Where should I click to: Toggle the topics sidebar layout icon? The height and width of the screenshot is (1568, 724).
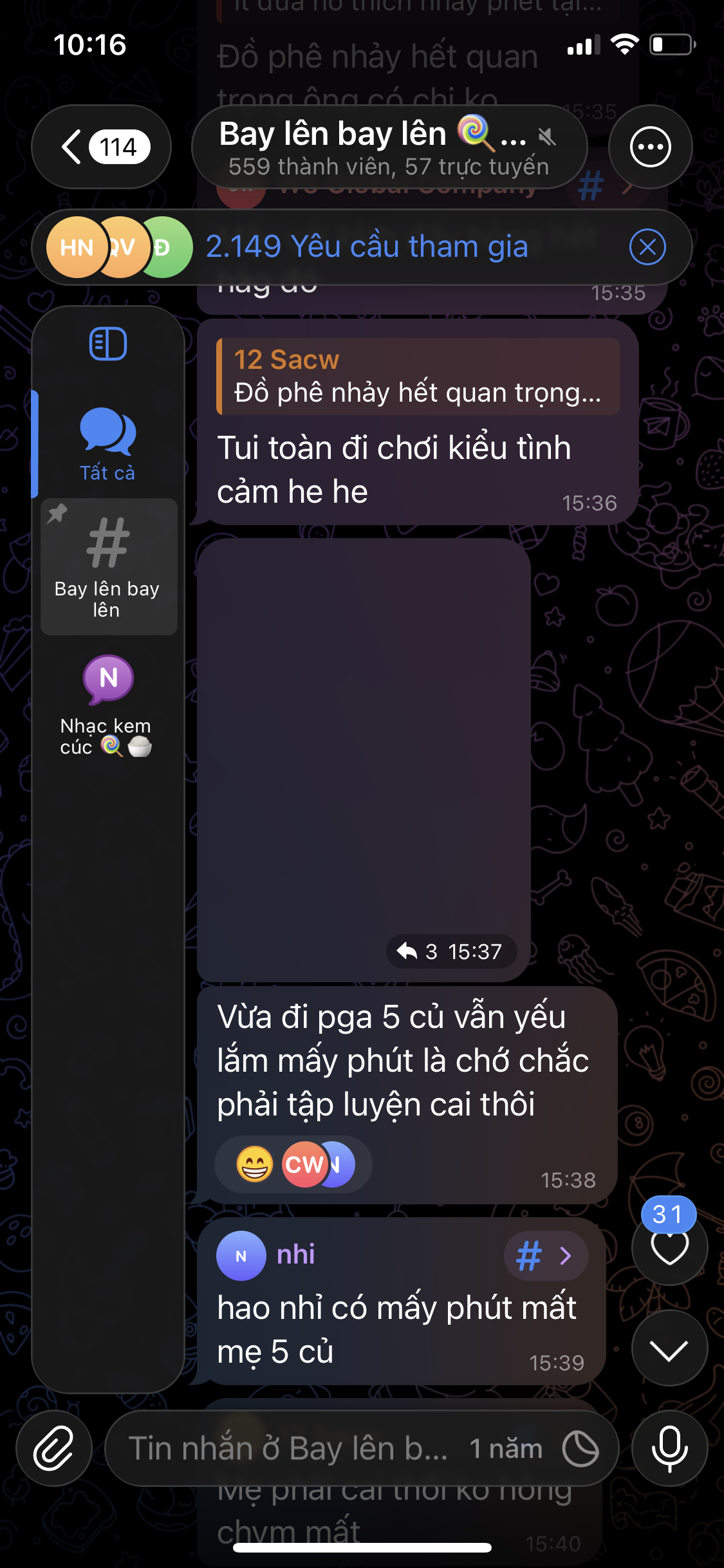click(107, 344)
